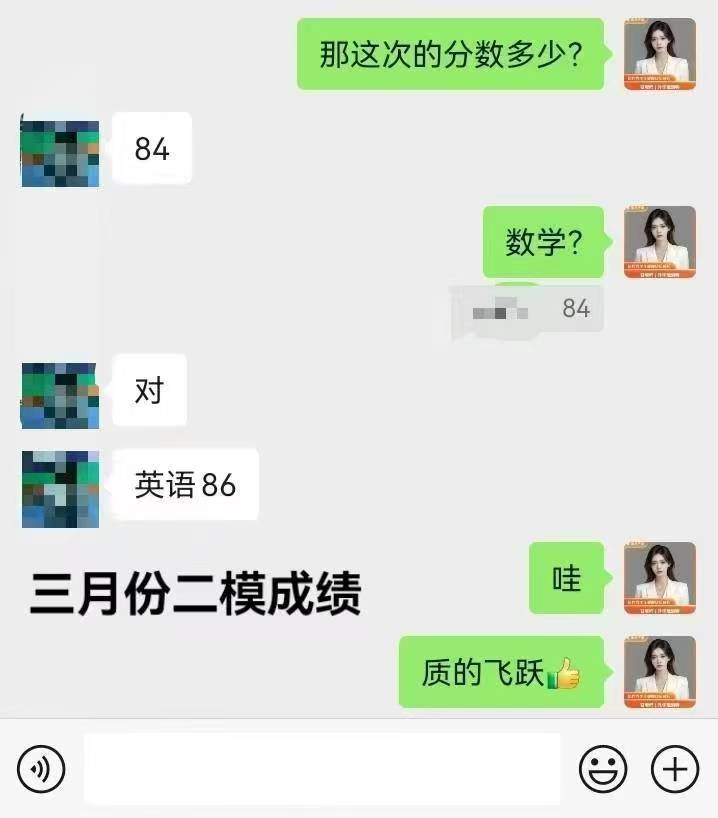Switch to voice message input
Image resolution: width=718 pixels, height=818 pixels.
pyautogui.click(x=41, y=769)
